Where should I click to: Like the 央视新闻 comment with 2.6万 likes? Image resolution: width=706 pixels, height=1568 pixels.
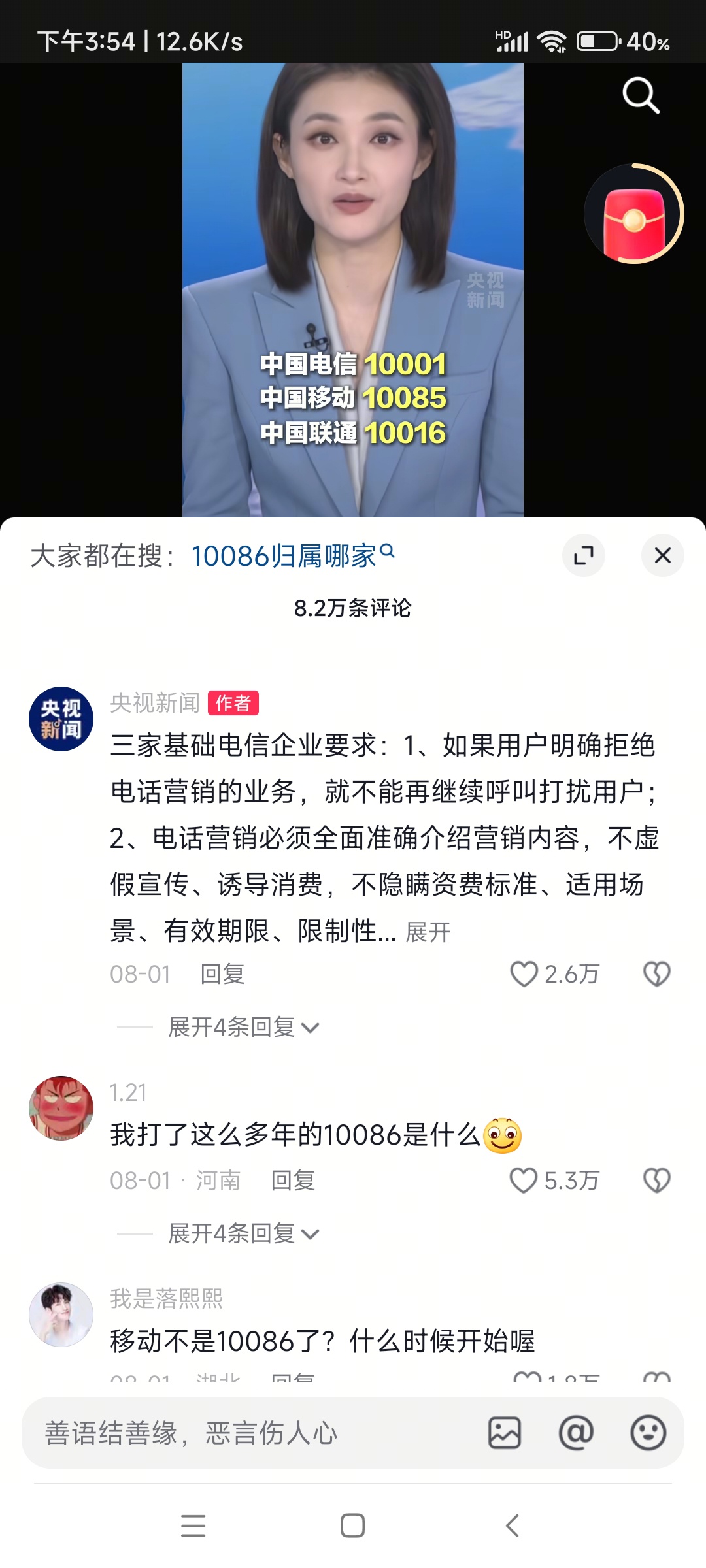coord(524,974)
